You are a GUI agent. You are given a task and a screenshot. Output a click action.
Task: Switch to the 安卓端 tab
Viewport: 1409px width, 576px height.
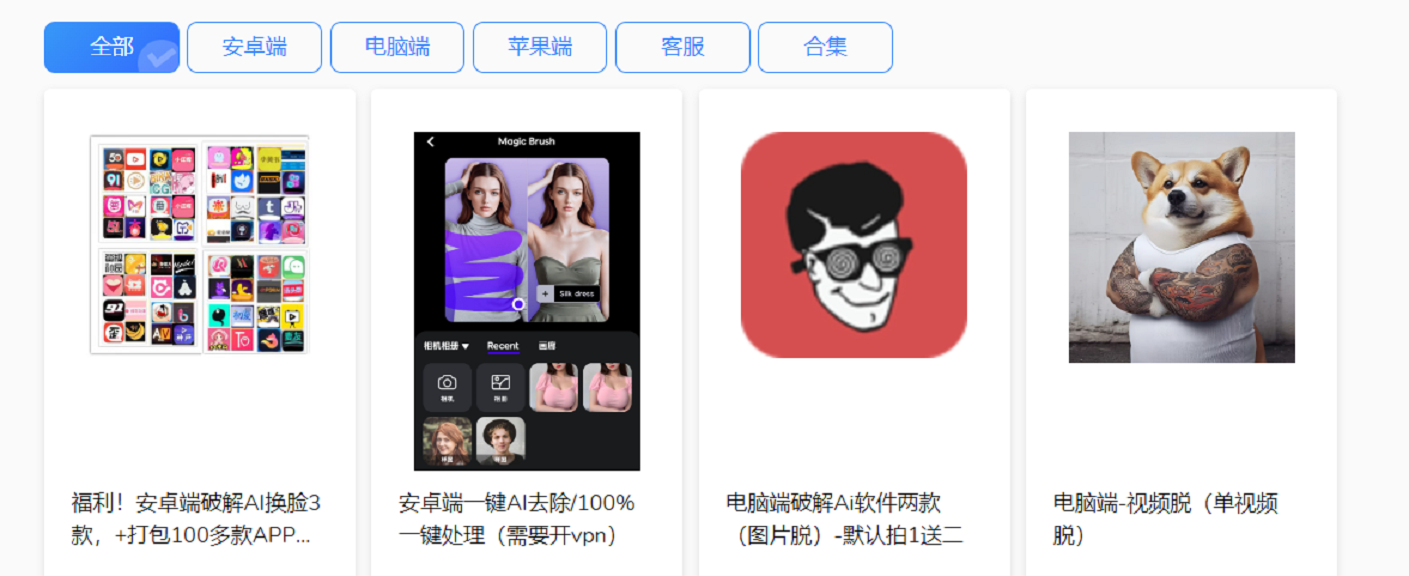(254, 47)
